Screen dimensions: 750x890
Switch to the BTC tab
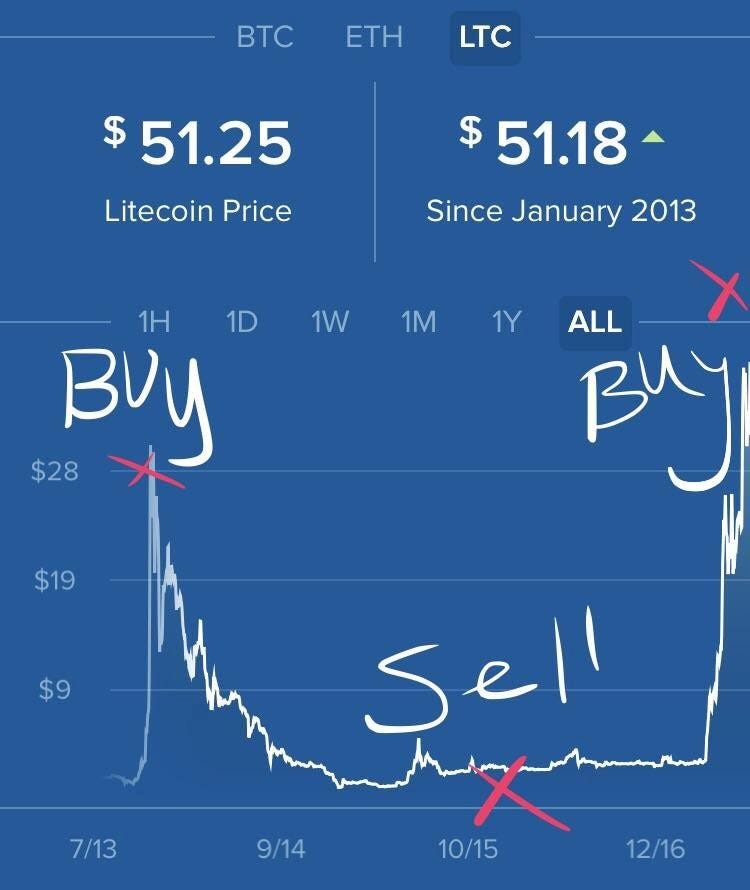[265, 38]
